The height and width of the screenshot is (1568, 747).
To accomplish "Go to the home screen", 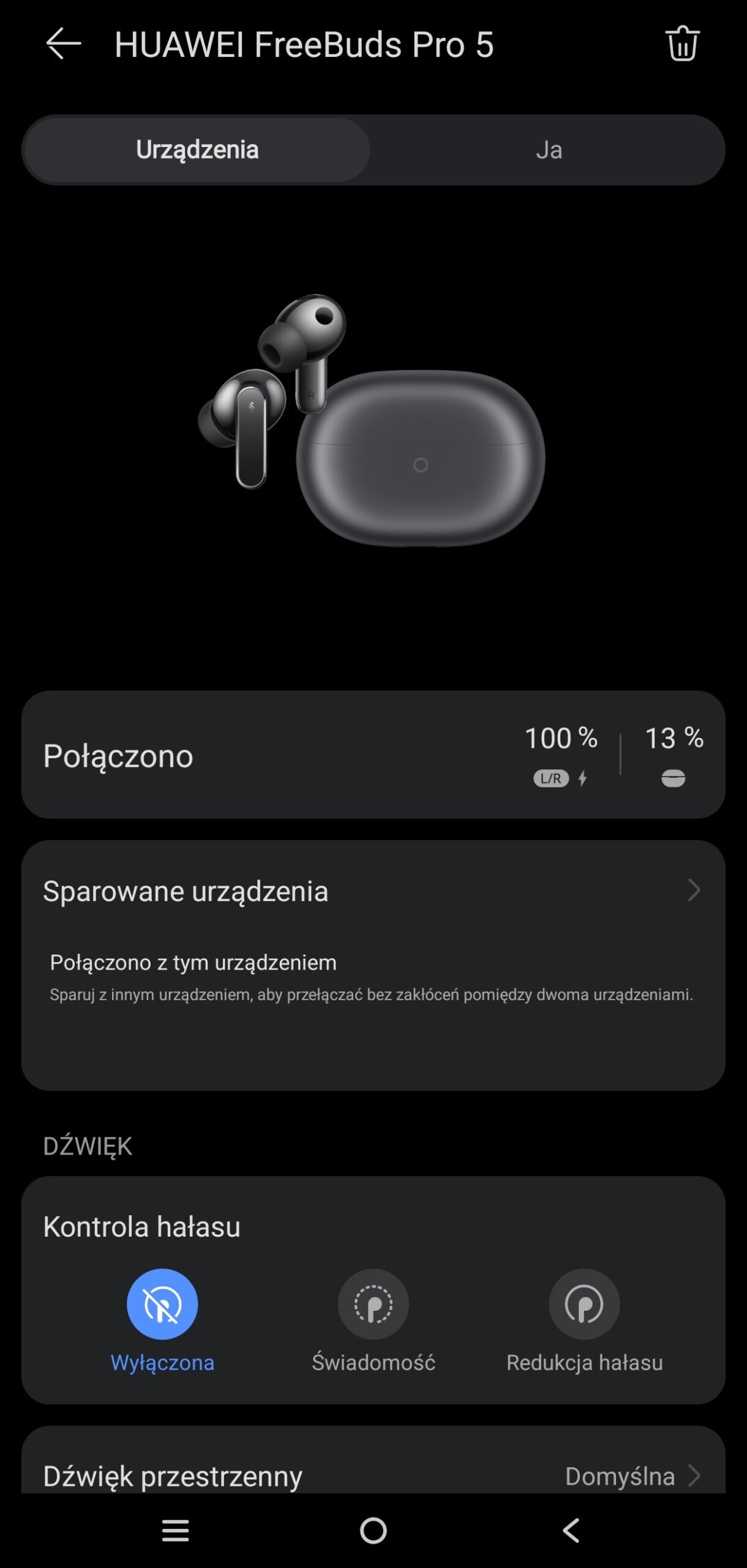I will [373, 1531].
